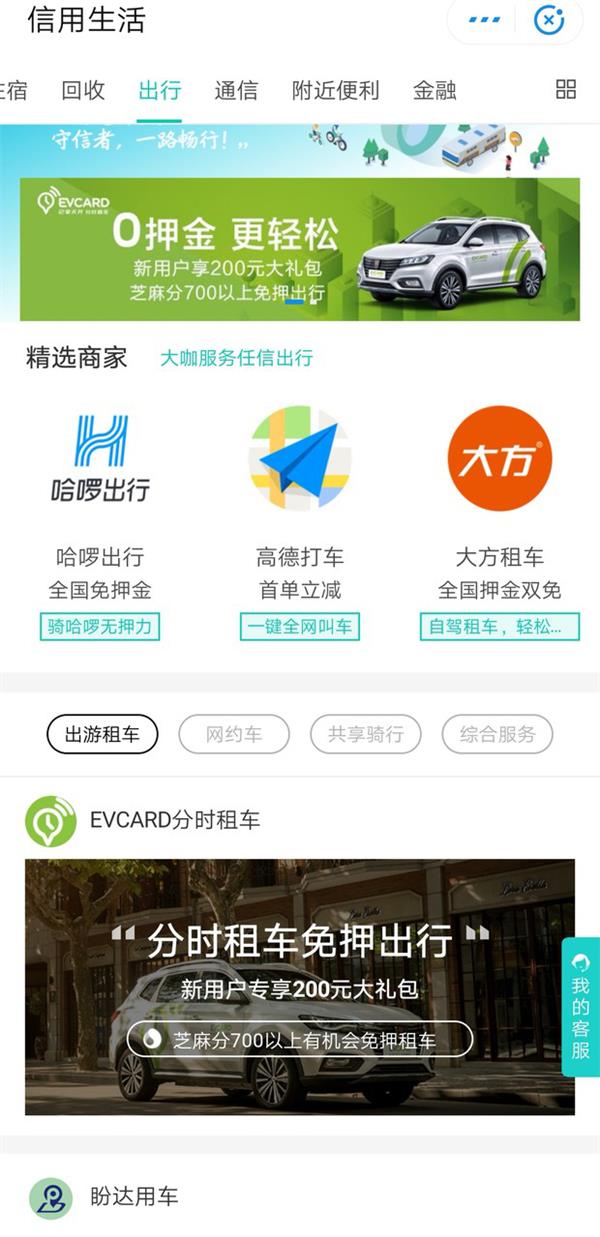Switch to the 回收 tab
Viewport: 600px width, 1237px height.
(x=83, y=90)
